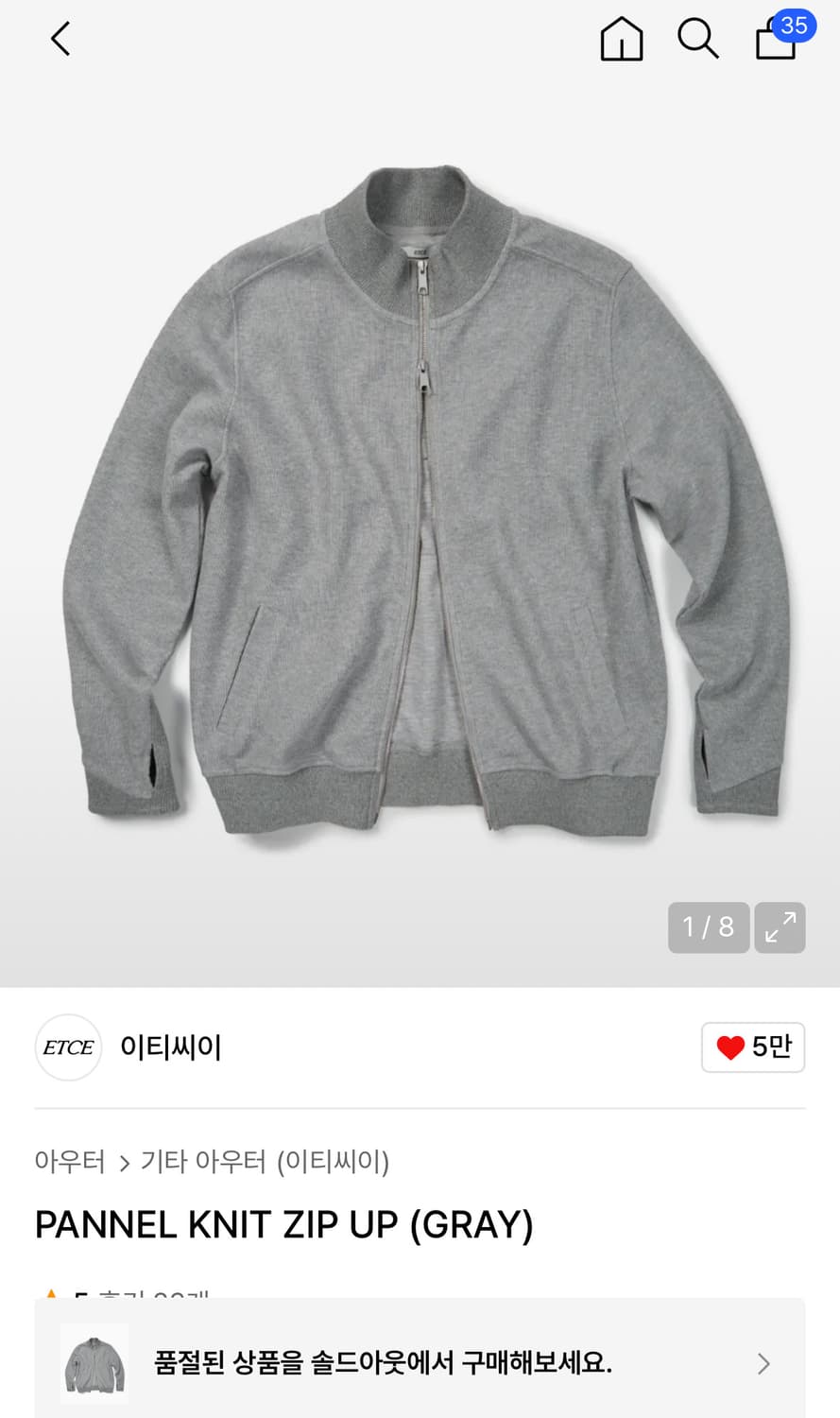Open the home screen icon
Image resolution: width=840 pixels, height=1418 pixels.
(x=621, y=39)
